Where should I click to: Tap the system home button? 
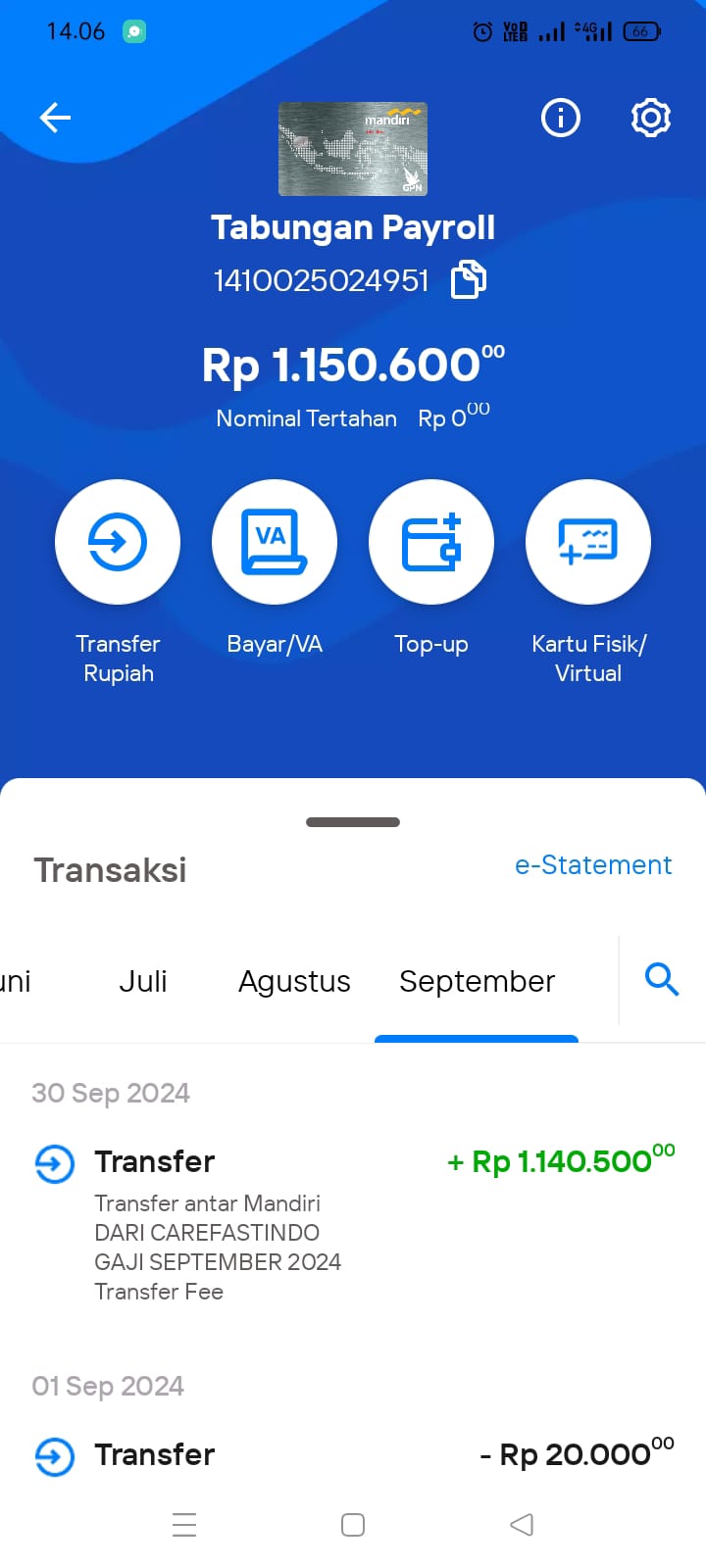[x=353, y=1525]
